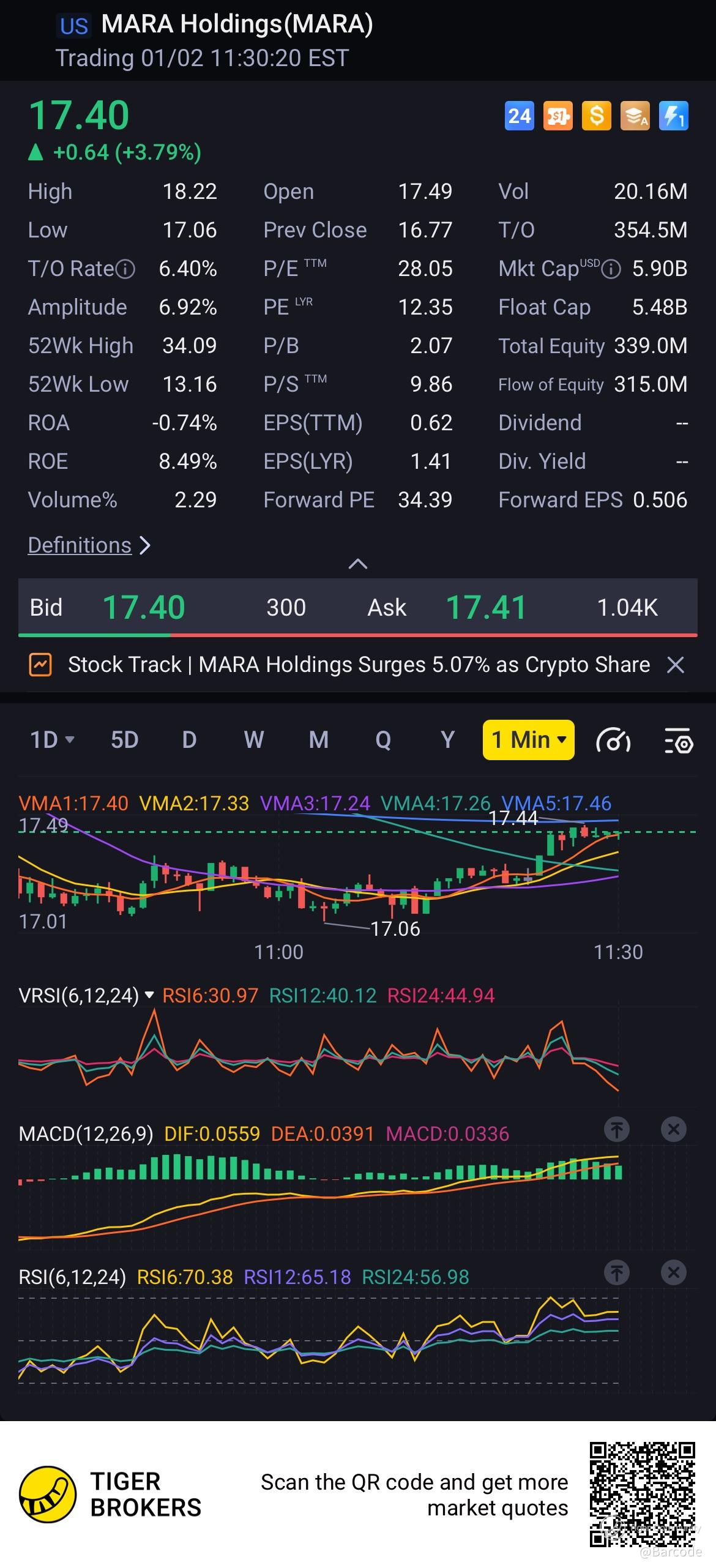Expand the VRSI(6,12,24) indicator dropdown
The height and width of the screenshot is (1568, 716).
click(149, 996)
